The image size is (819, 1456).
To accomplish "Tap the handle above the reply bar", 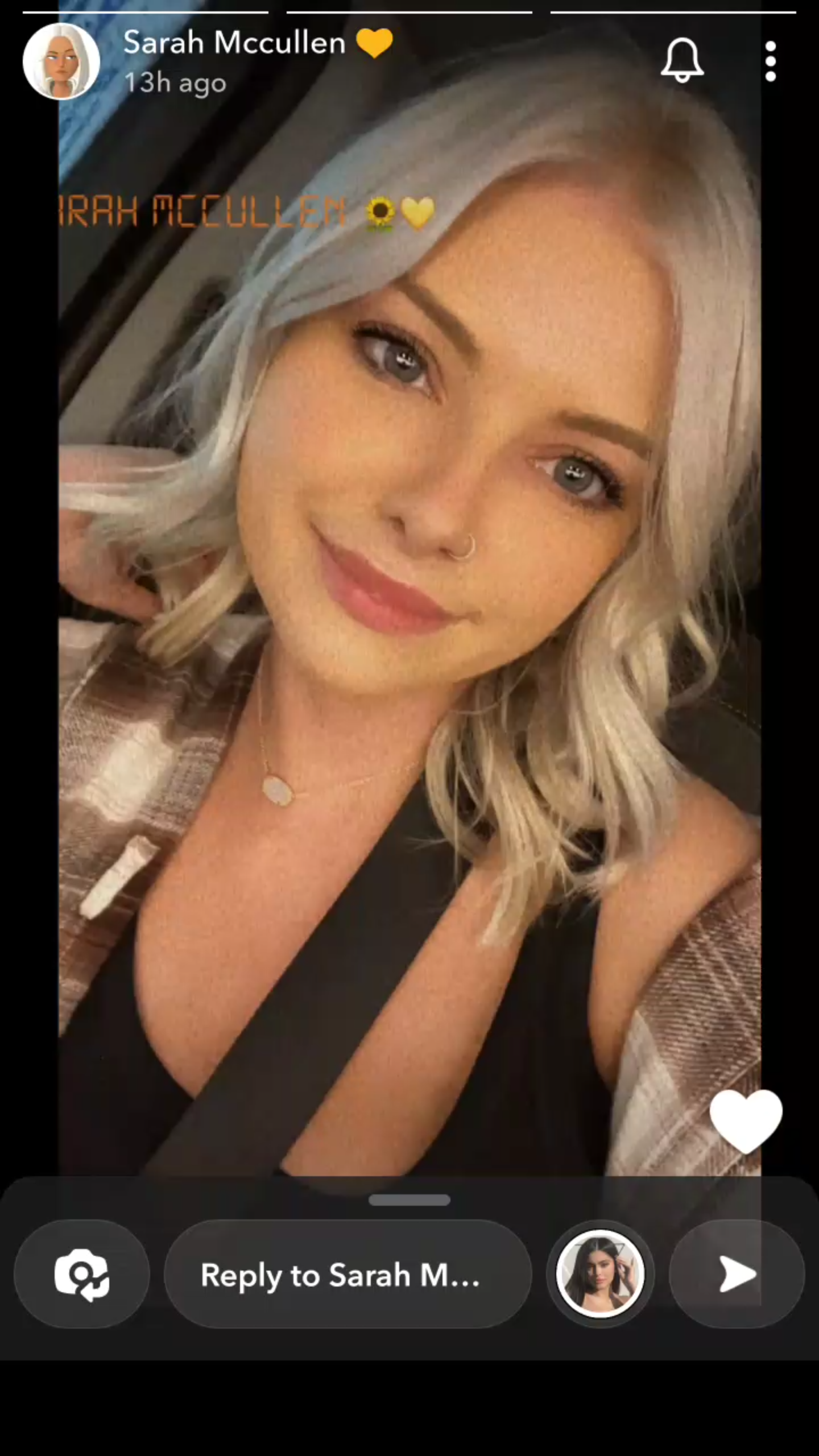I will (x=409, y=1200).
